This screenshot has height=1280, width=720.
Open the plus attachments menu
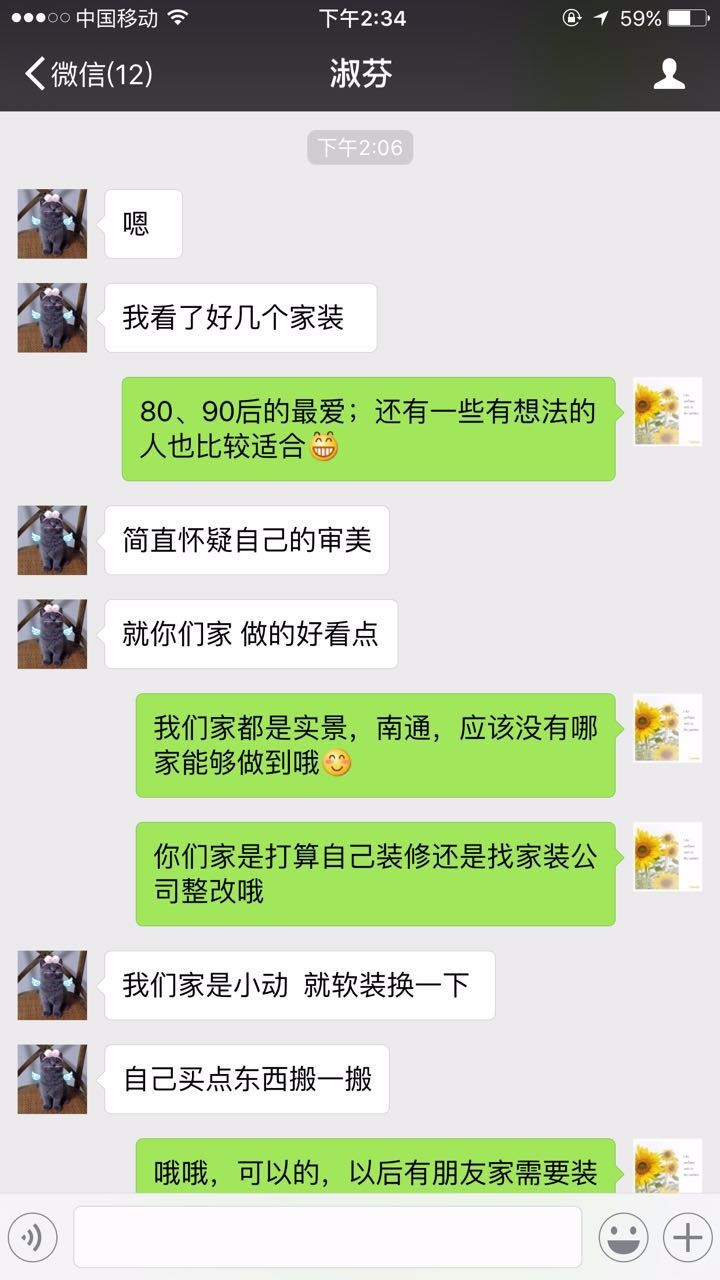(687, 1237)
